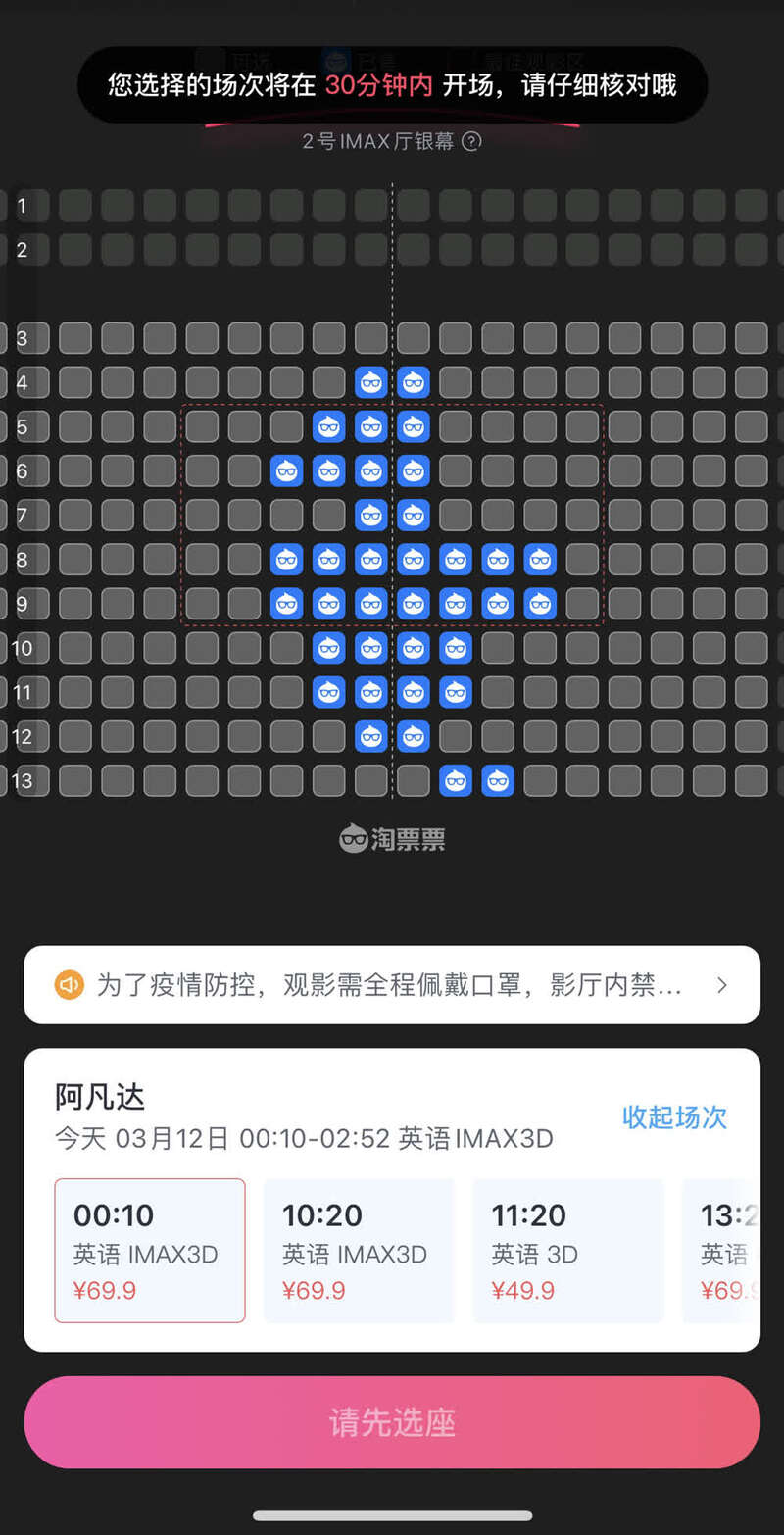Tap the 请先选座 confirm button
This screenshot has height=1535, width=784.
coord(392,1422)
